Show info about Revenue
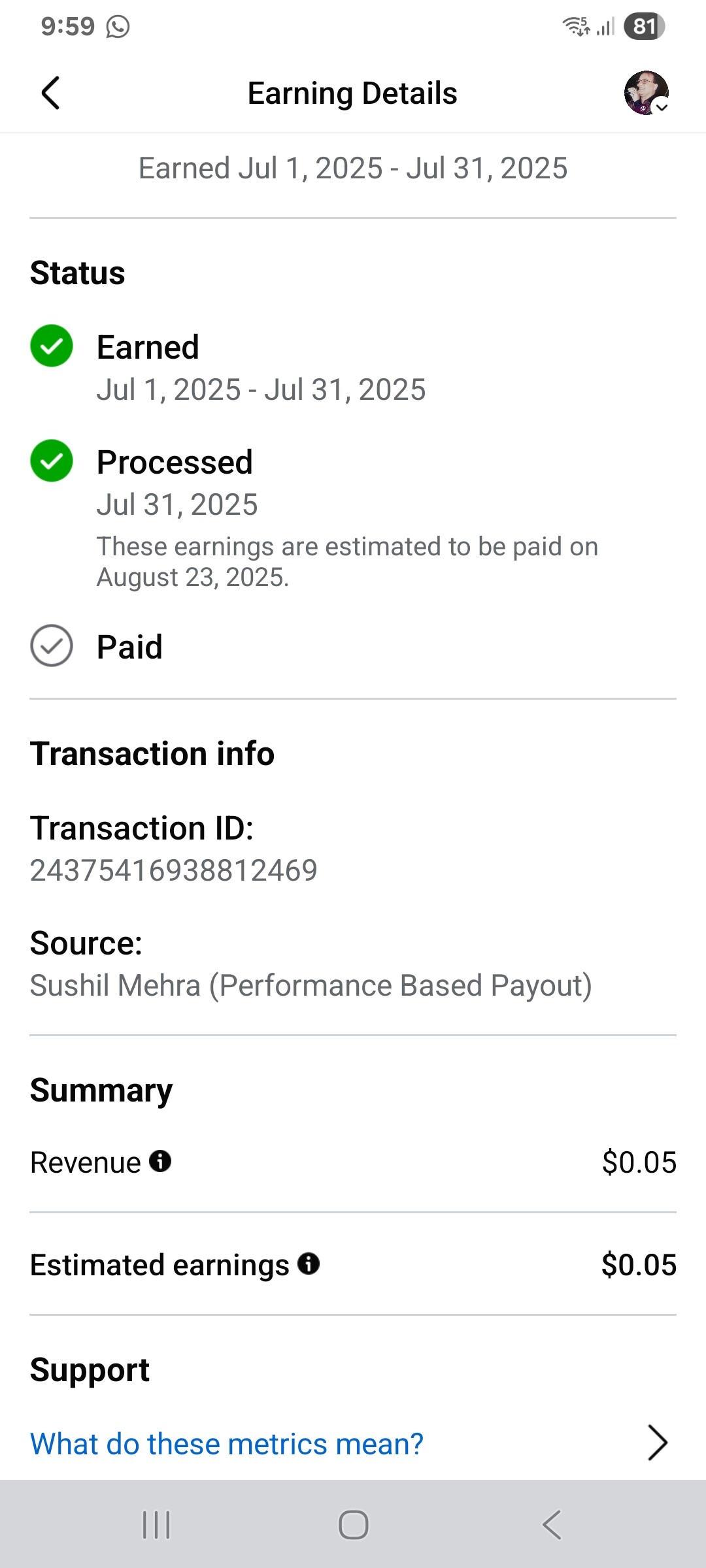This screenshot has height=1568, width=706. click(x=160, y=1161)
